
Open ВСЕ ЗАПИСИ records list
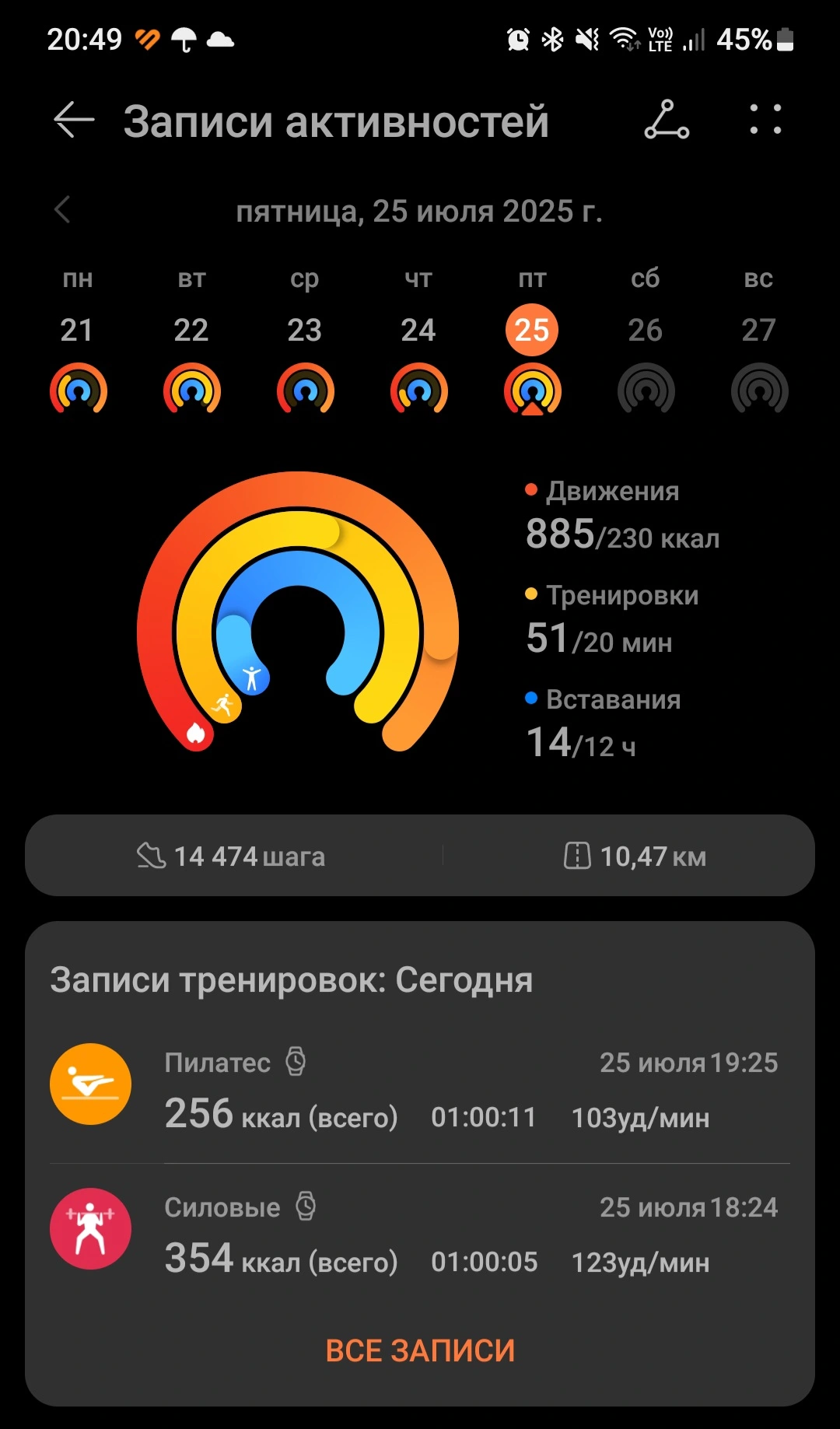coord(420,1350)
